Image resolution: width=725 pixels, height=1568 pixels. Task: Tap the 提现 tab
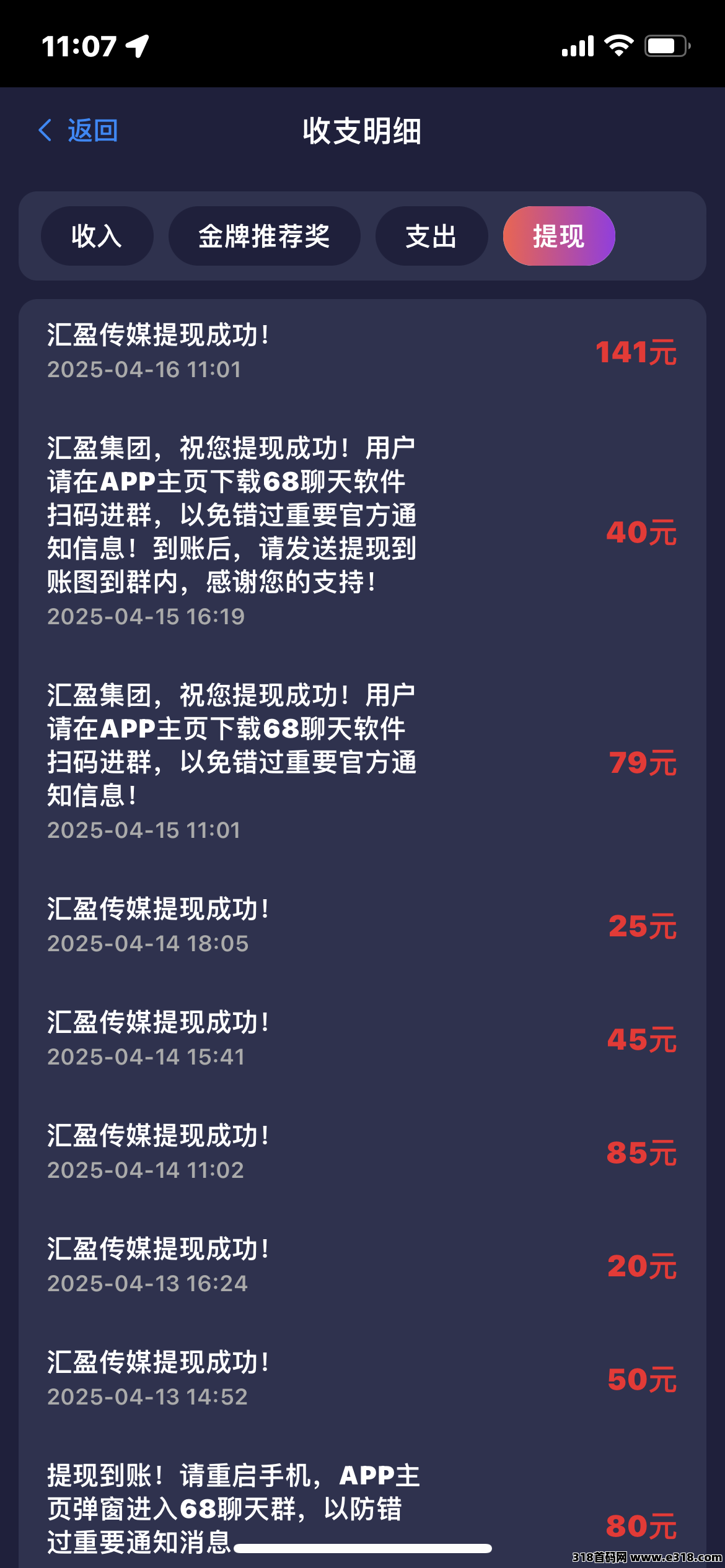coord(558,236)
